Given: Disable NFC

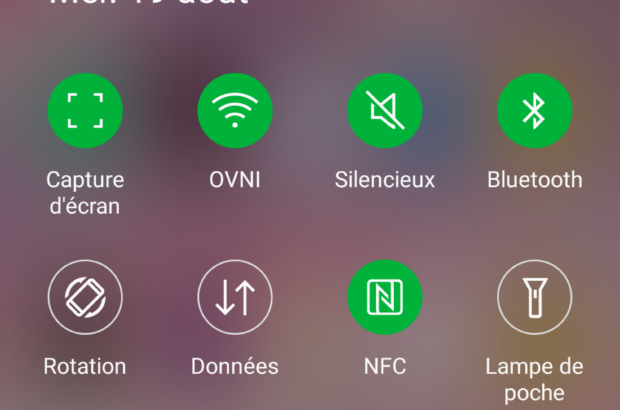Looking at the screenshot, I should pos(385,298).
